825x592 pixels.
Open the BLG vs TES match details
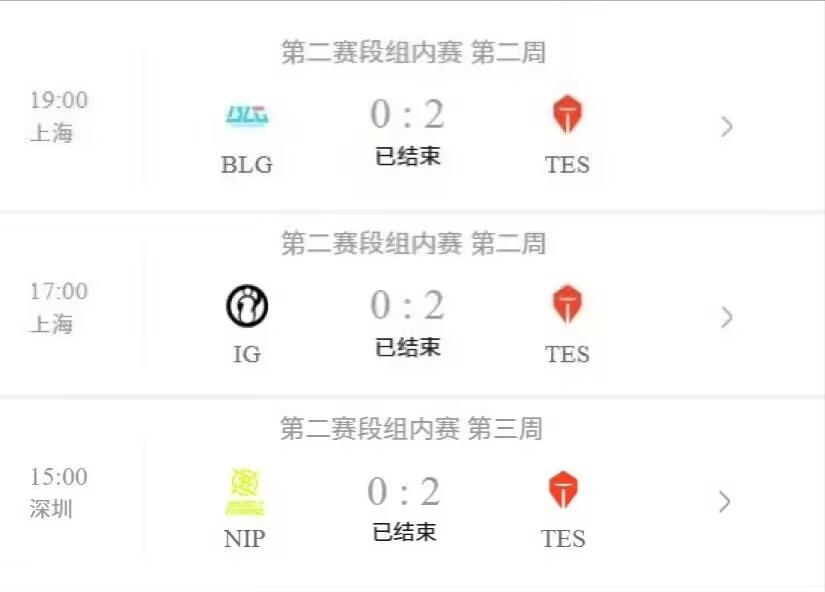(727, 127)
